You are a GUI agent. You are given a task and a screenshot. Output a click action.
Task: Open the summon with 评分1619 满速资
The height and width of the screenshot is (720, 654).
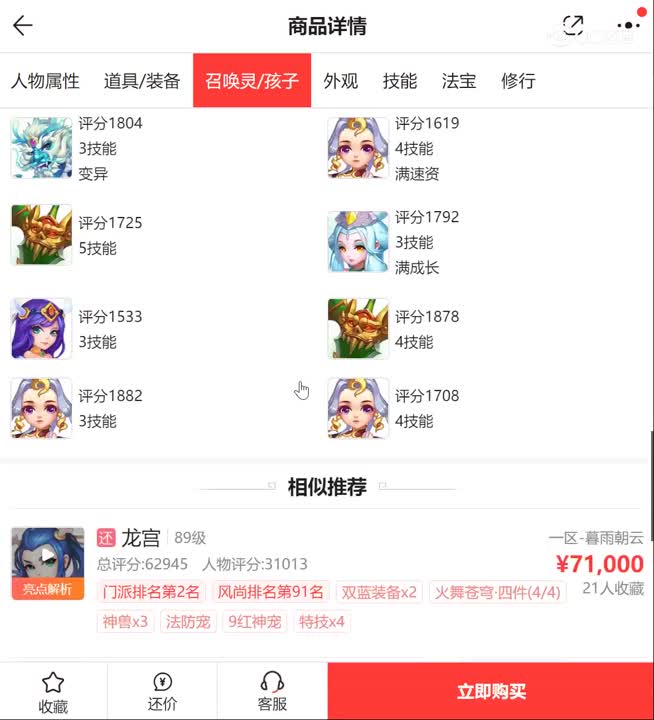tap(358, 148)
